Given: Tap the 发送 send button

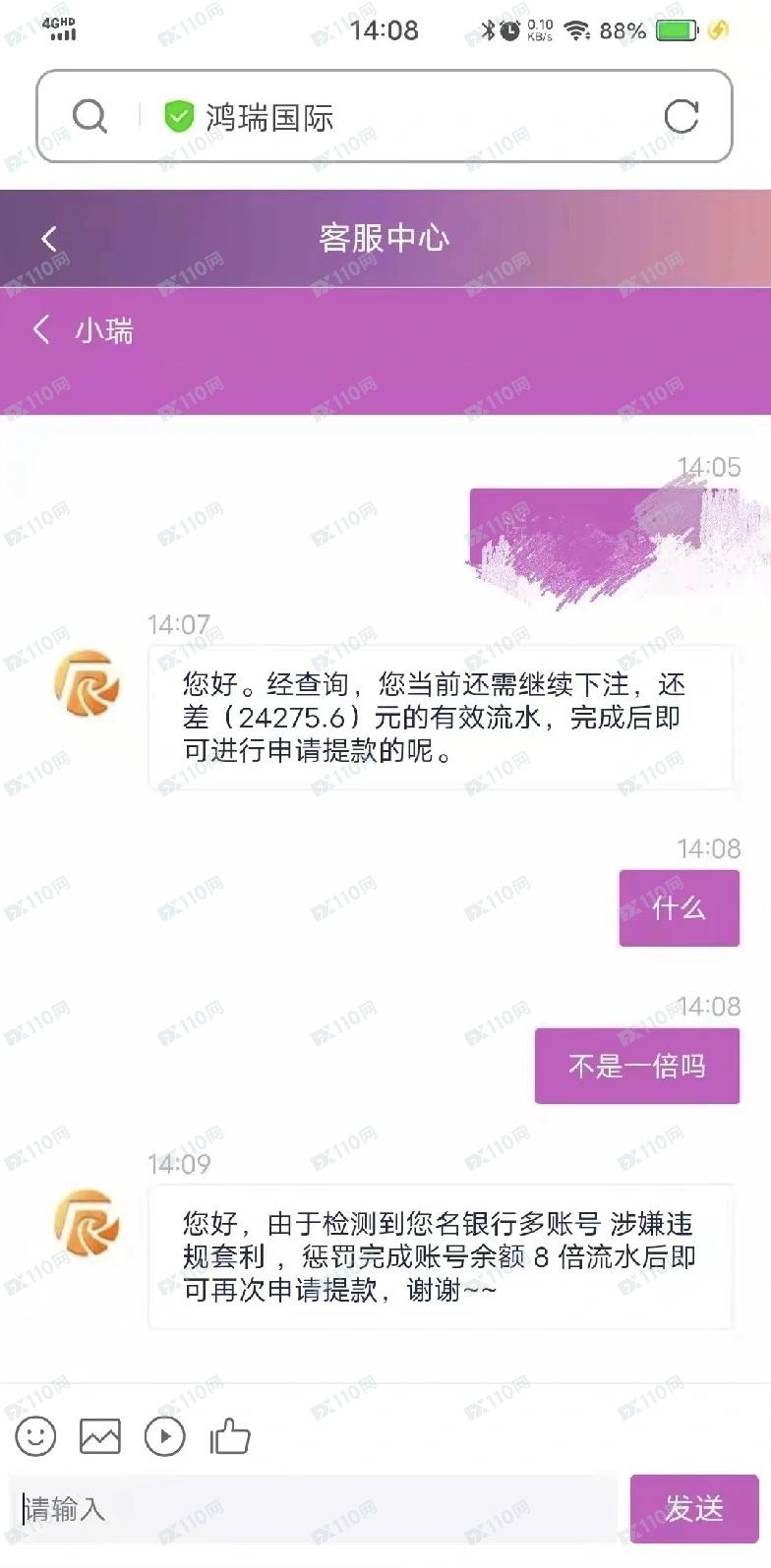Looking at the screenshot, I should coord(694,1508).
